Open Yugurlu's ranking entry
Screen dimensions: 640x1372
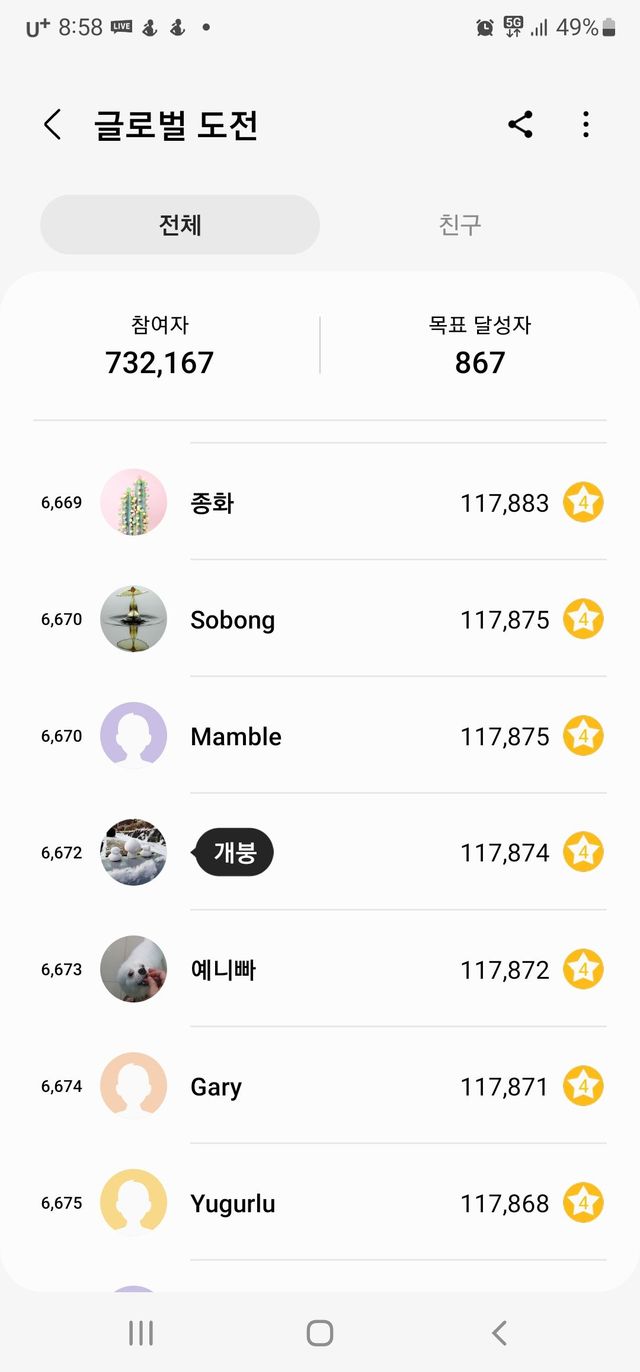point(320,1203)
